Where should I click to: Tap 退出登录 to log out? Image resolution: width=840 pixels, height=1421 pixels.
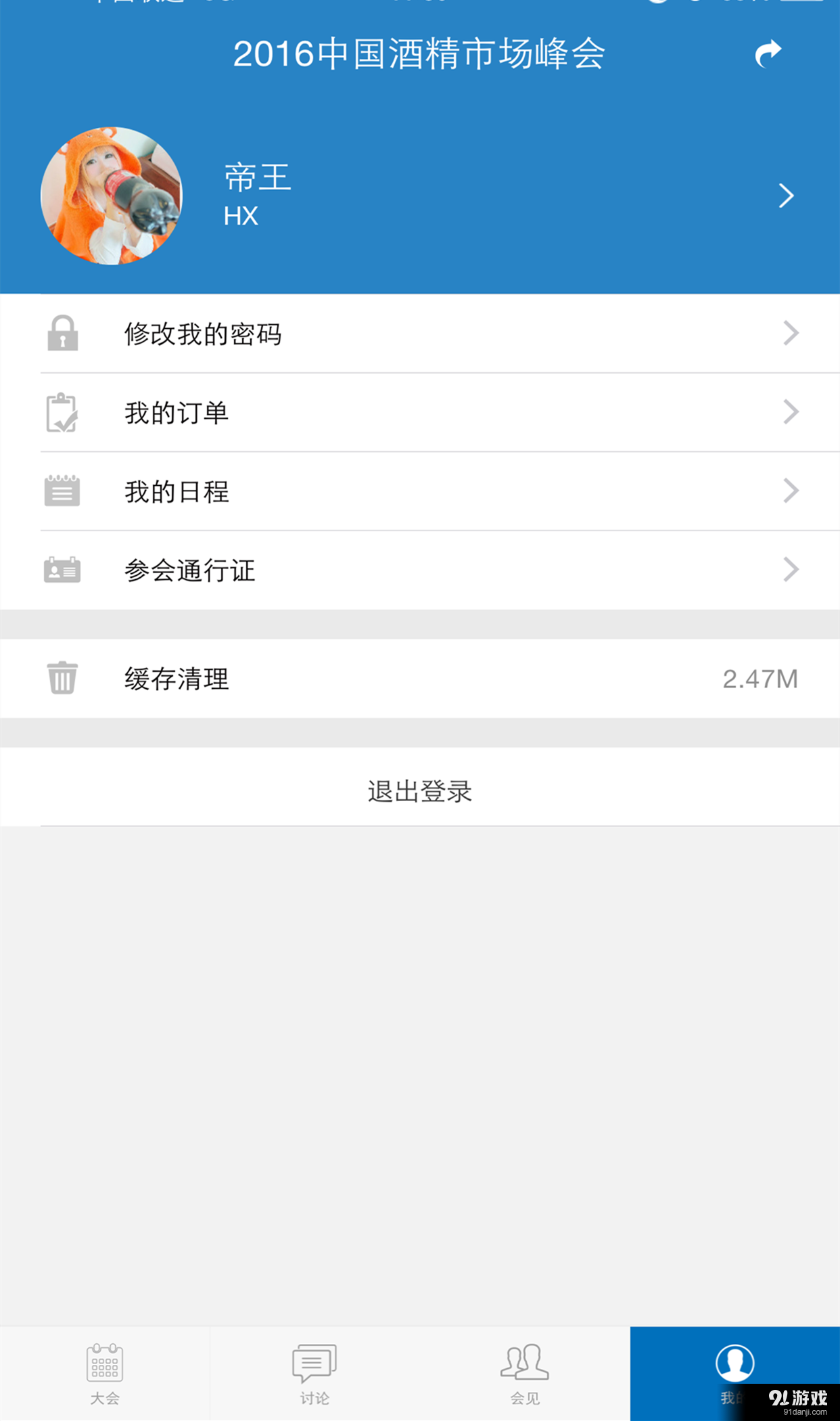coord(419,792)
